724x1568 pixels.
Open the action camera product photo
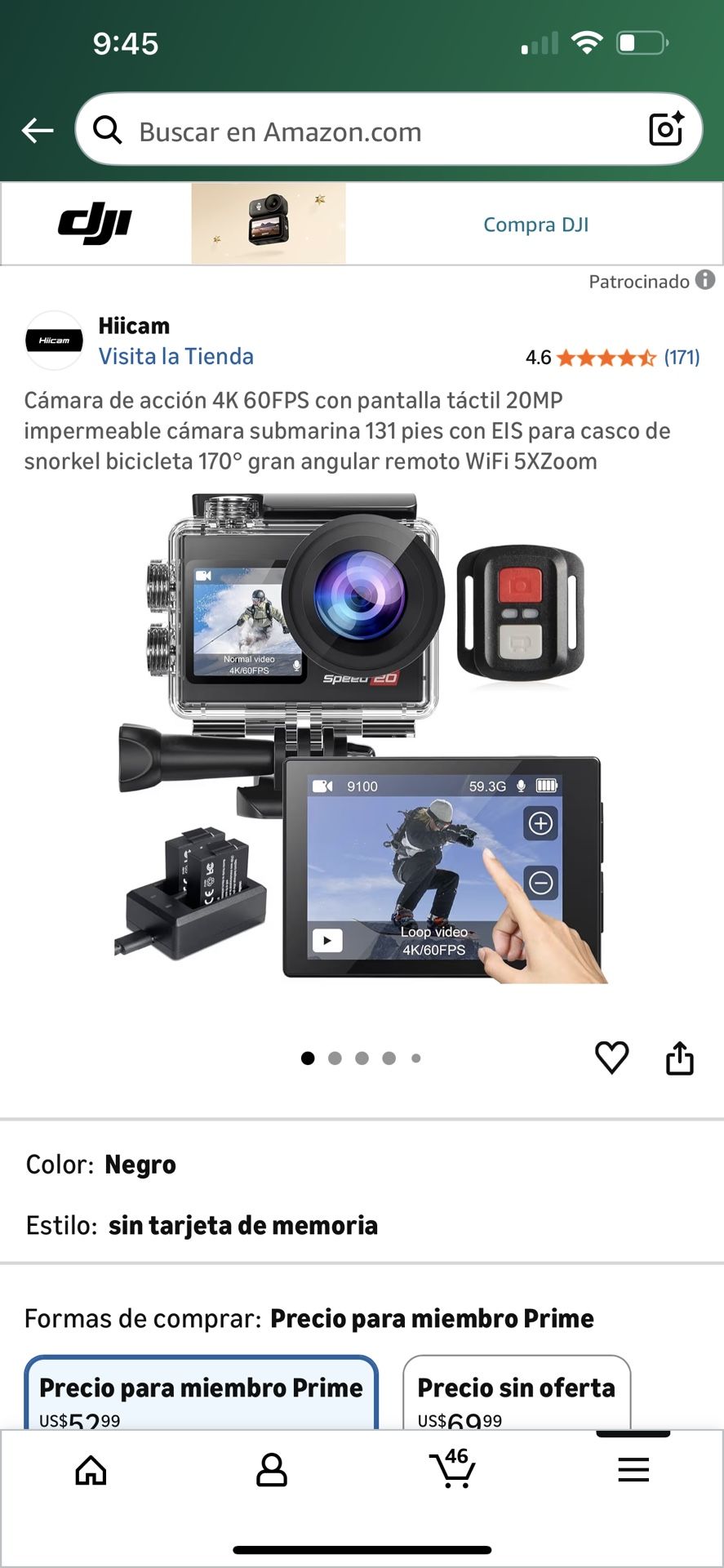(x=359, y=739)
